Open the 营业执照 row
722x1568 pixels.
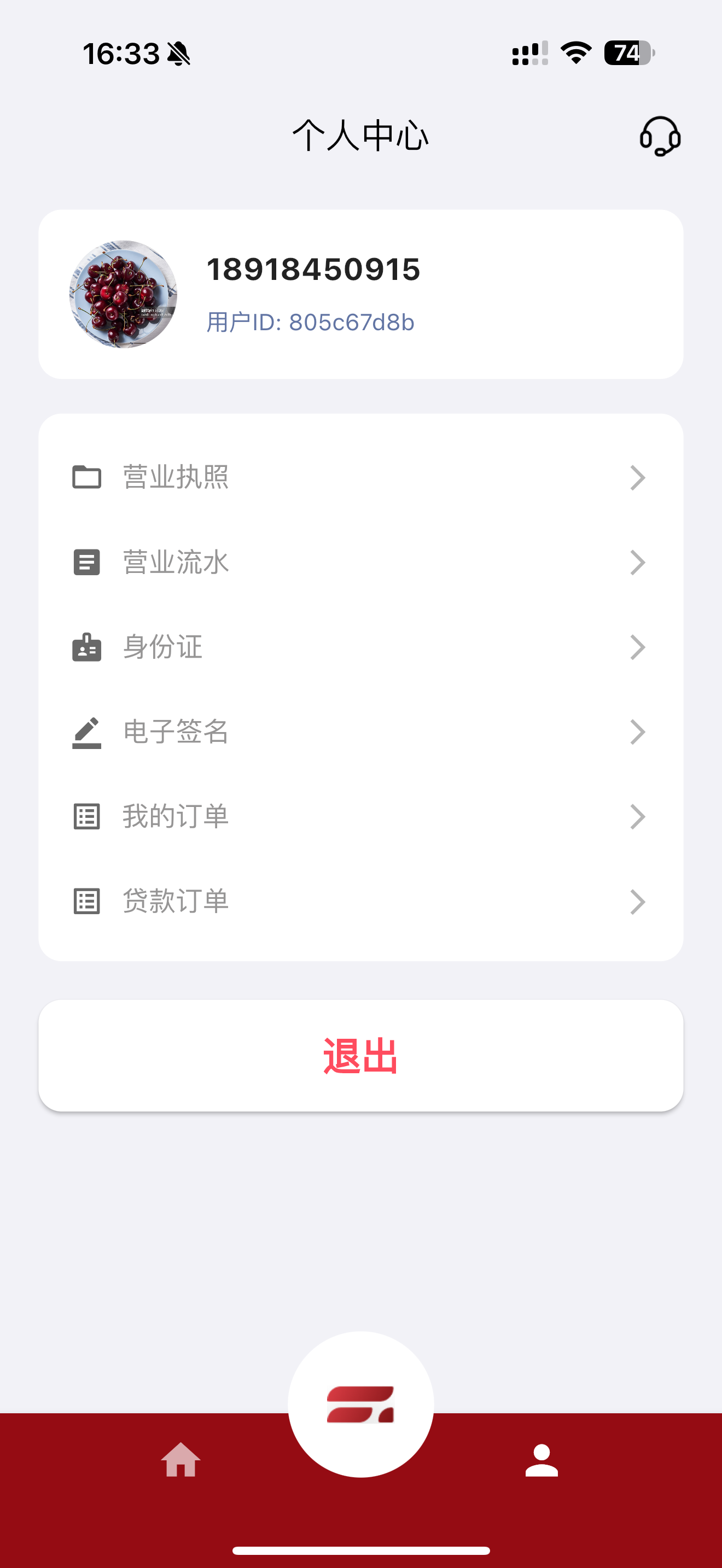coord(360,477)
